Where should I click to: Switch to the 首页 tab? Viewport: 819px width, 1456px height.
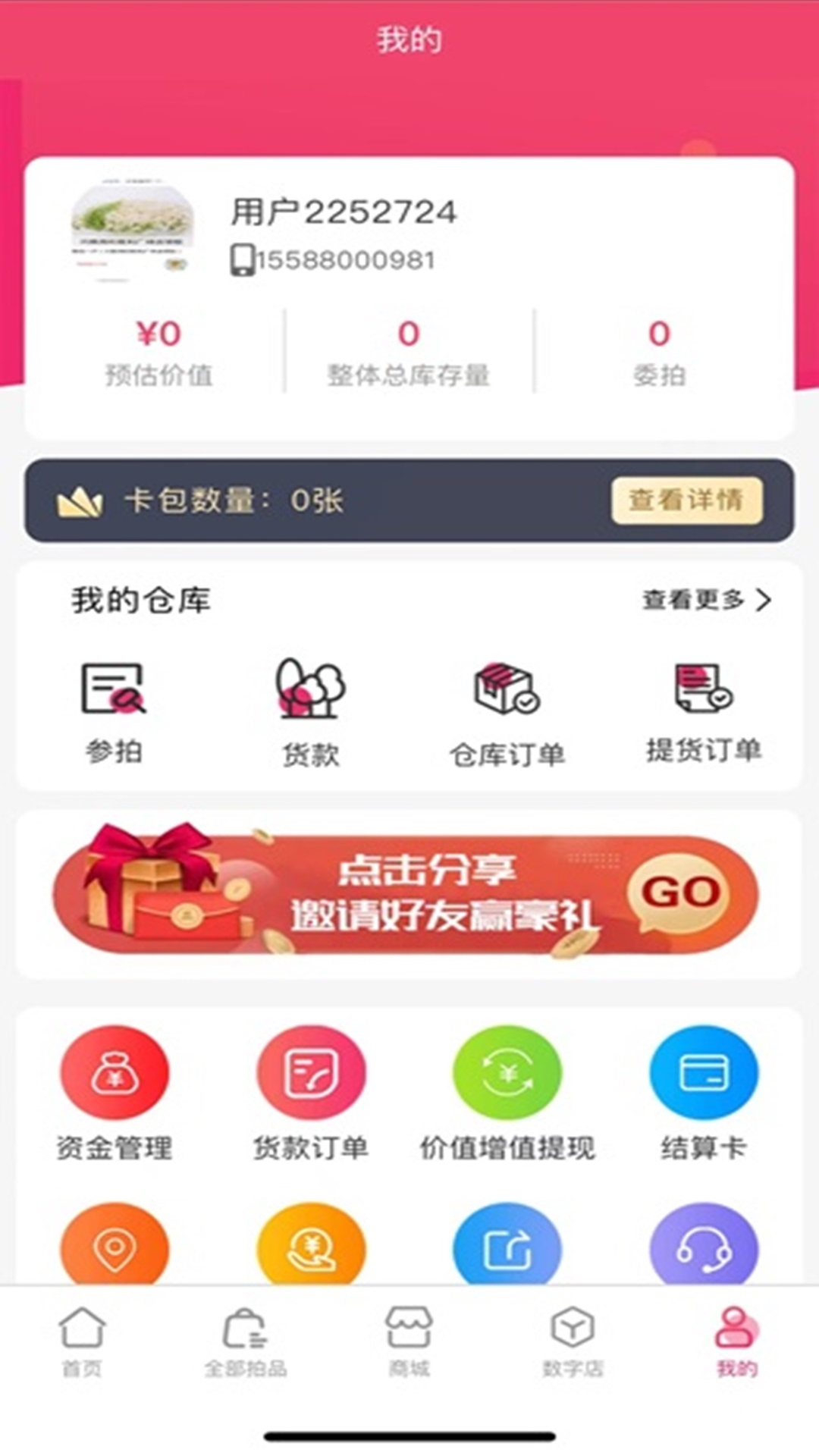(x=82, y=1341)
